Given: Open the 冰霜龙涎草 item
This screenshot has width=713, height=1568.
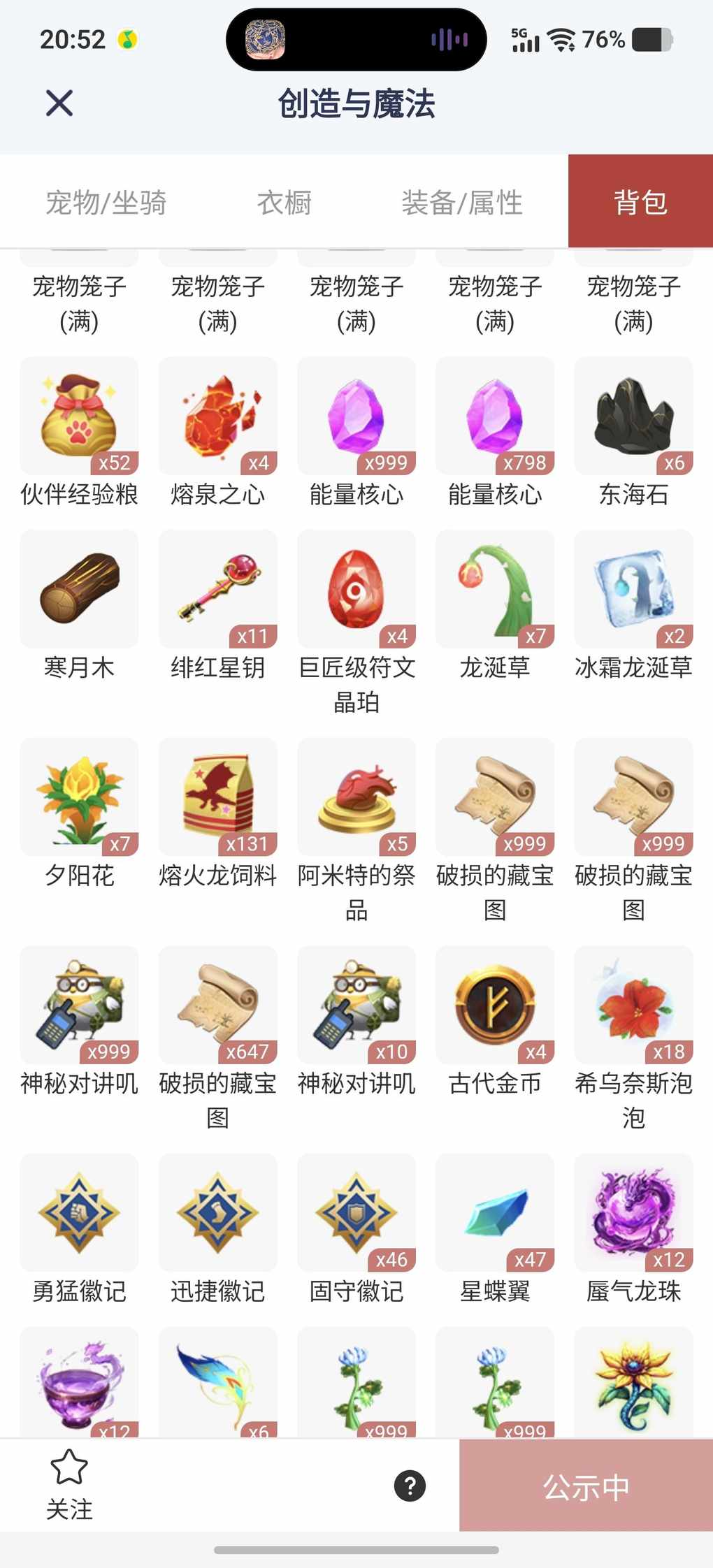Looking at the screenshot, I should [x=633, y=590].
